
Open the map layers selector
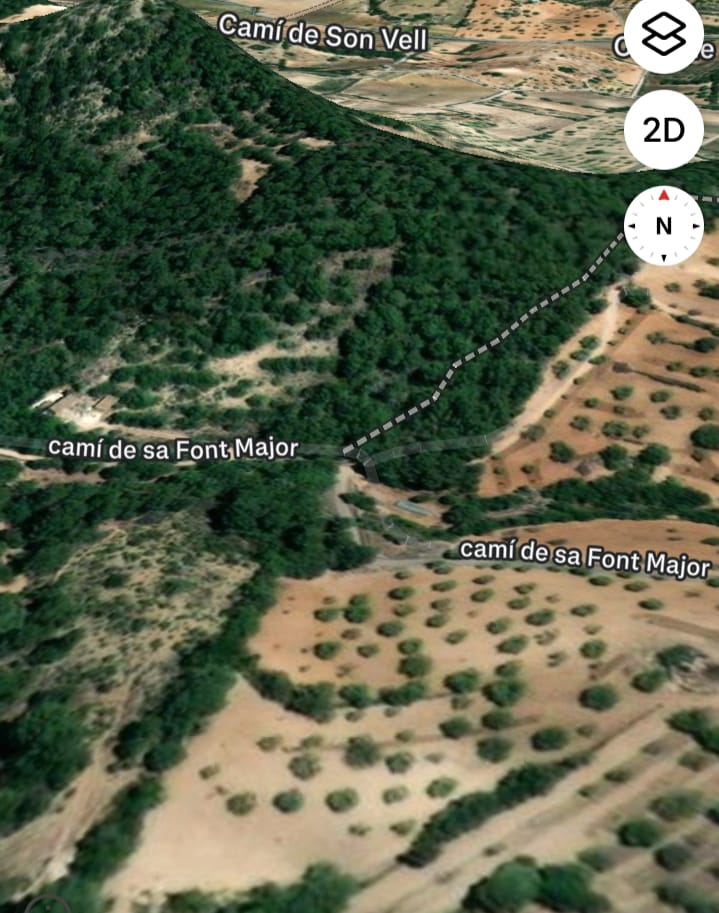point(664,38)
